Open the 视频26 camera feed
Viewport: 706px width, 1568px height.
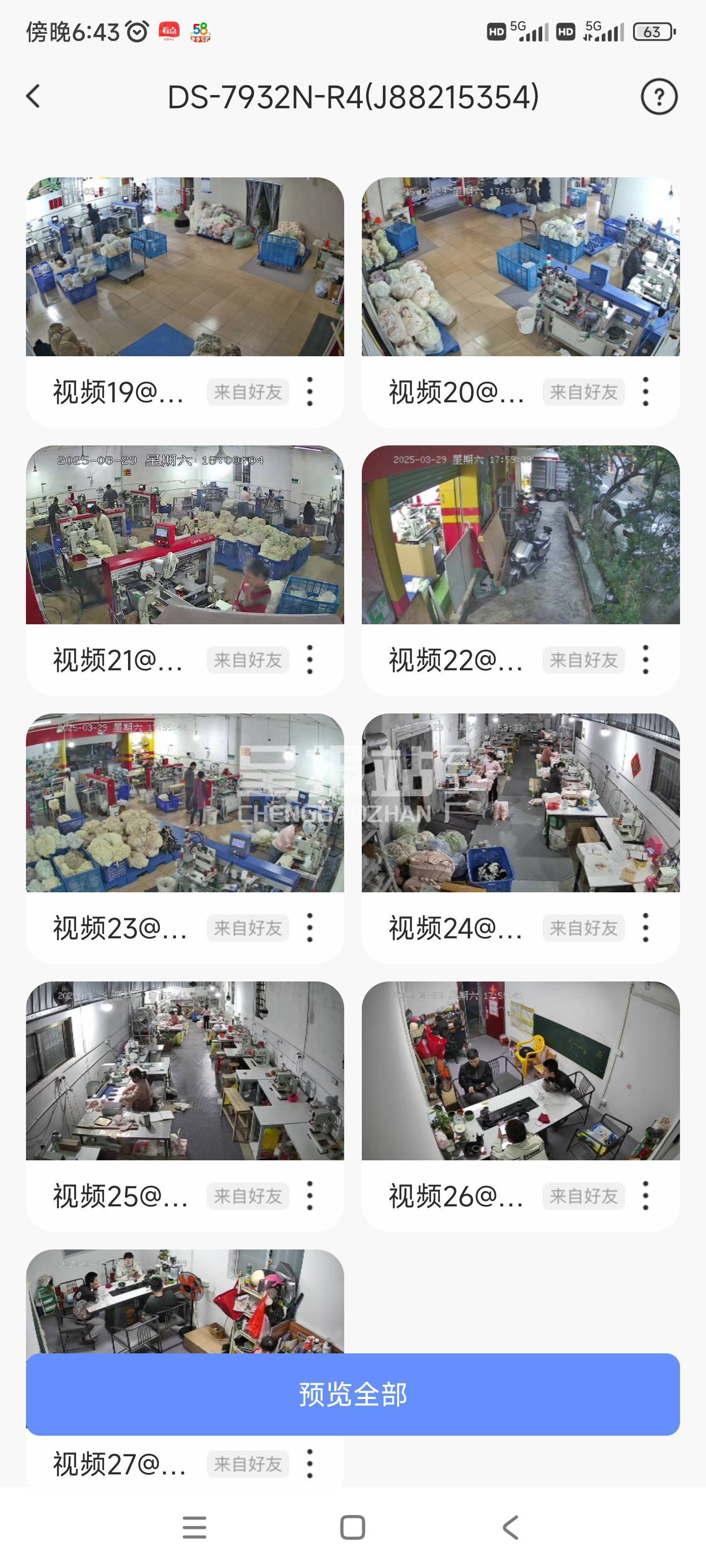[x=520, y=1070]
